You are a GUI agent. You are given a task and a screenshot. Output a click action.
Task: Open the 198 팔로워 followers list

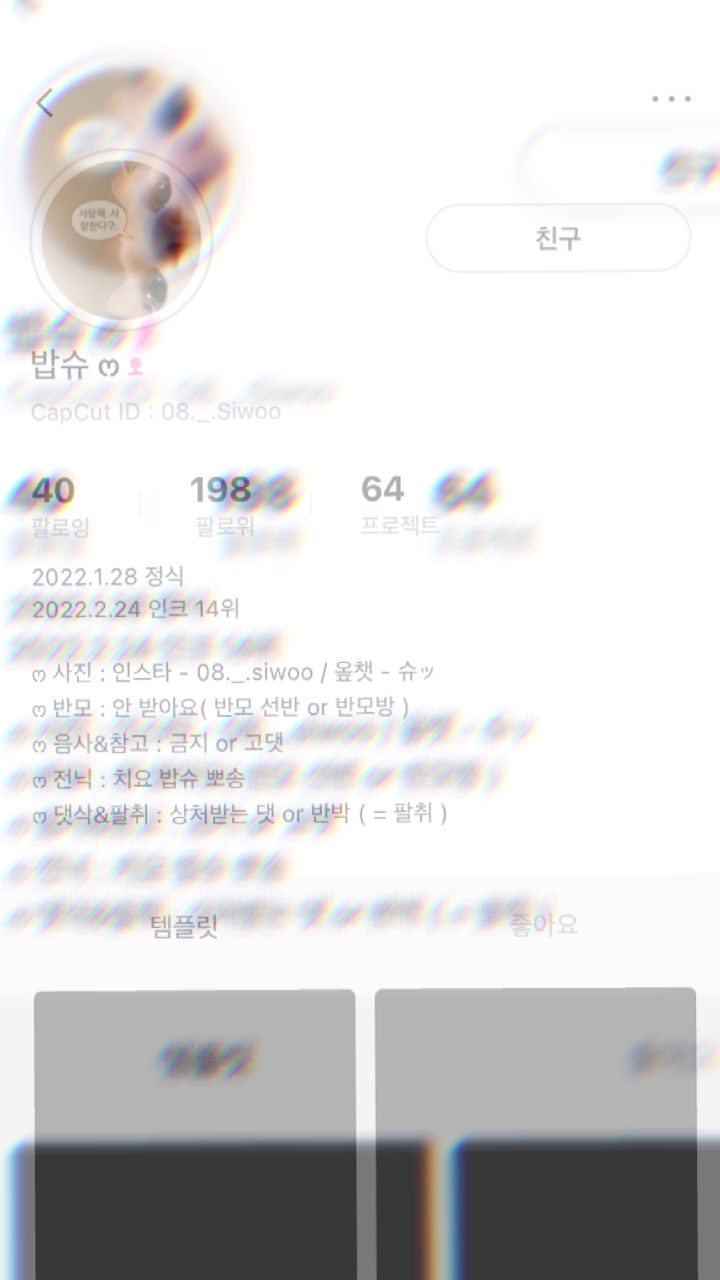coord(224,506)
